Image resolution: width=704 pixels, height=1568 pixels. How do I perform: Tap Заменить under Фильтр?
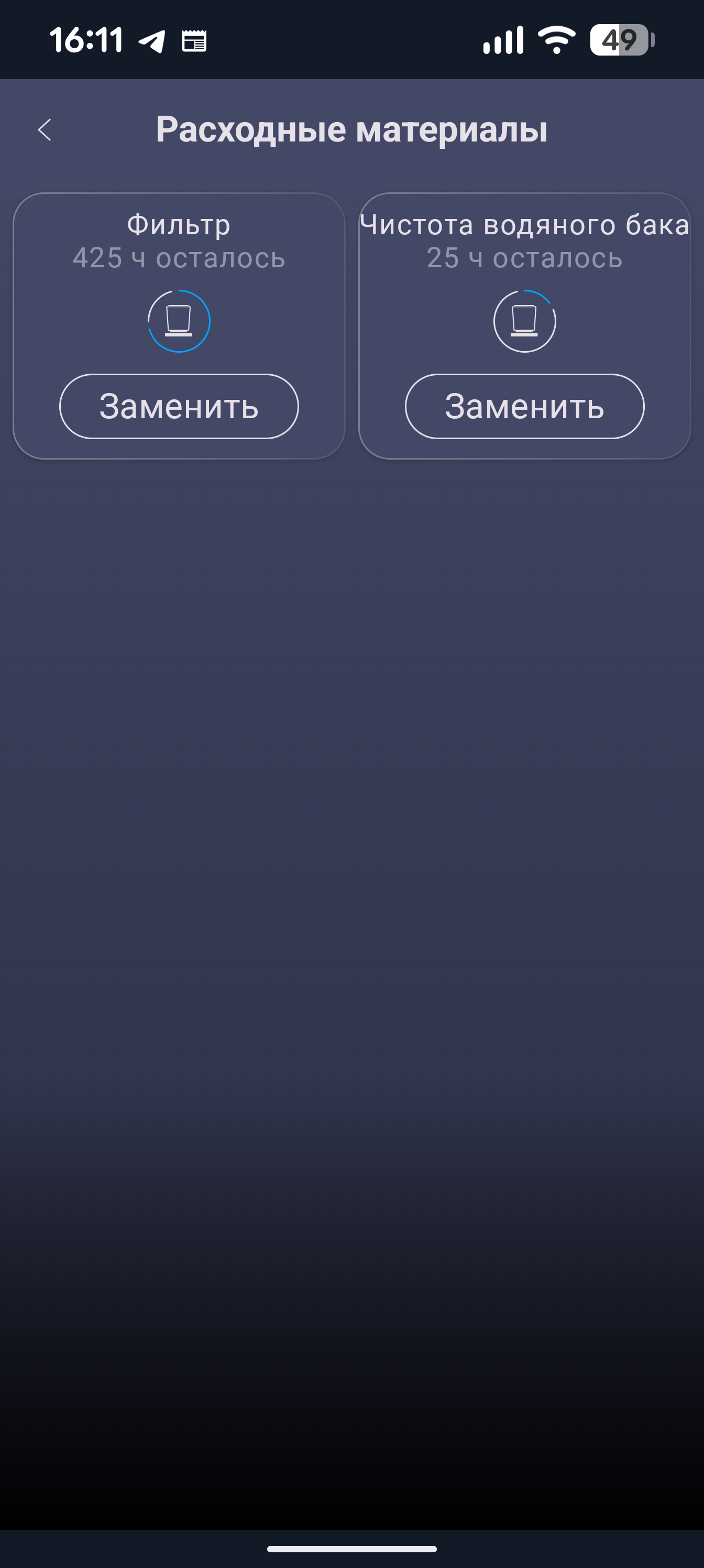[x=179, y=406]
